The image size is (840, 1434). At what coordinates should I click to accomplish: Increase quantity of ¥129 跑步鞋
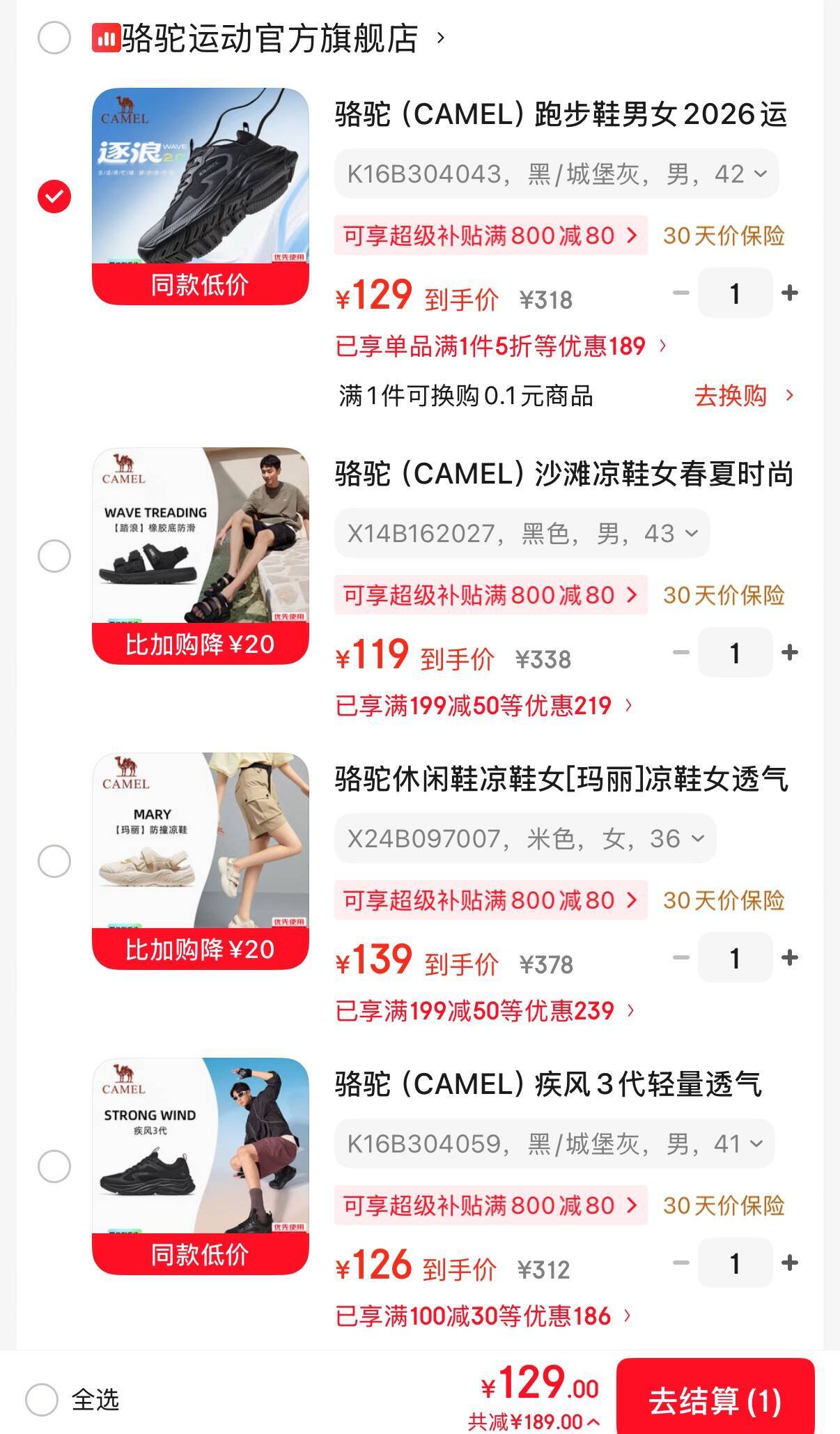click(790, 293)
